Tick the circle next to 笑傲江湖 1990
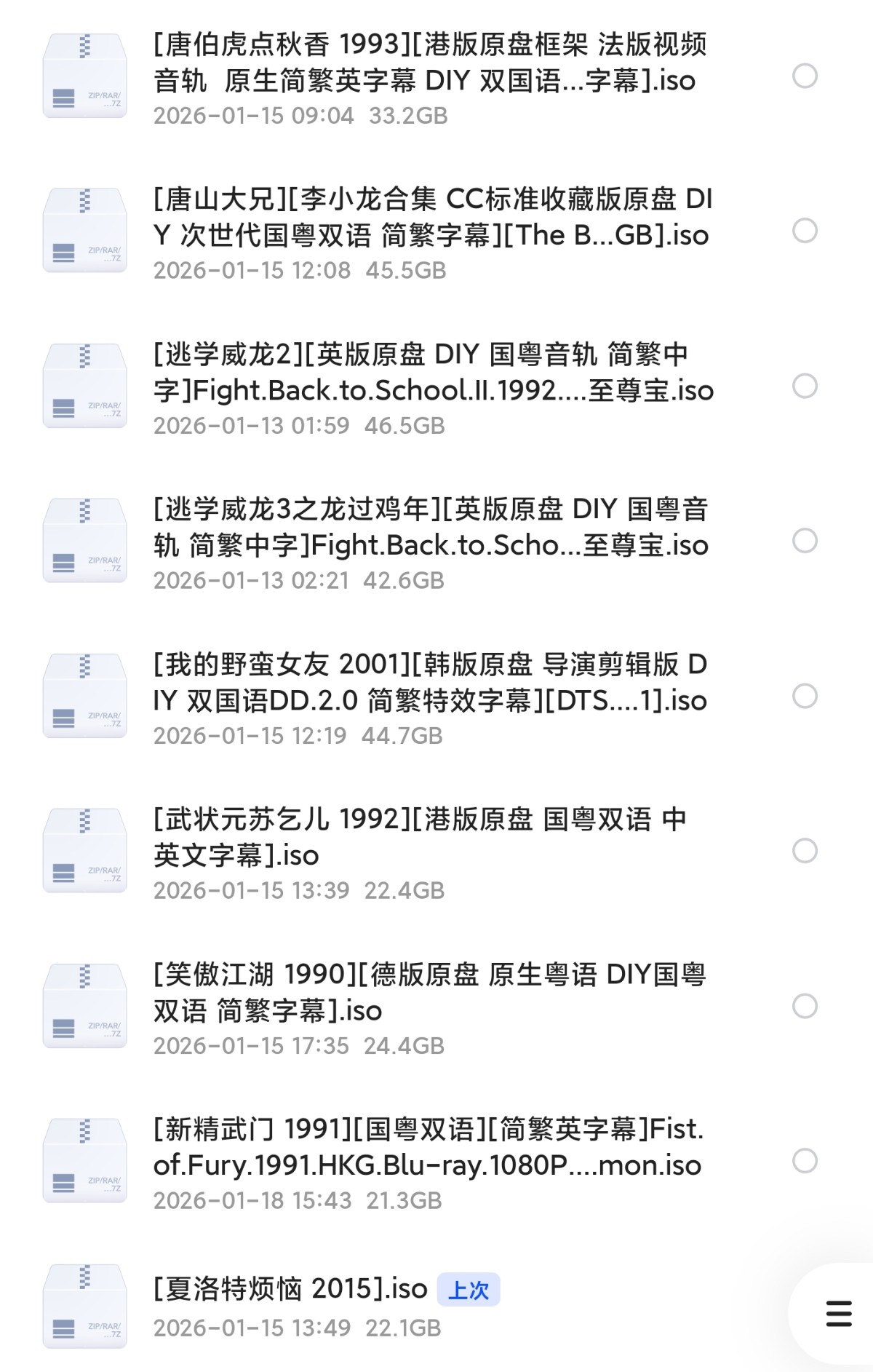 tap(805, 1006)
